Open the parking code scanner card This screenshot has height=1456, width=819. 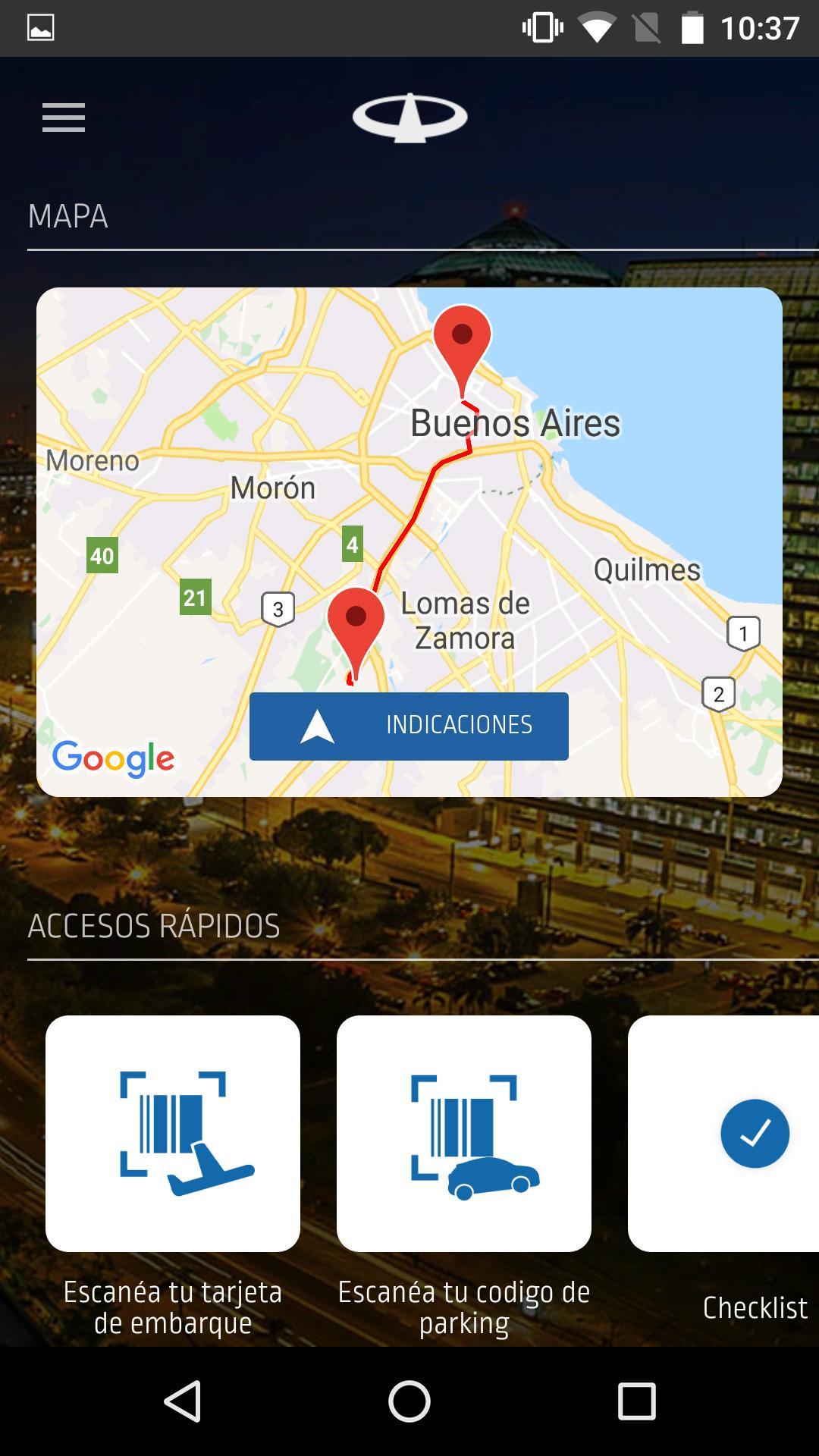(x=464, y=1133)
